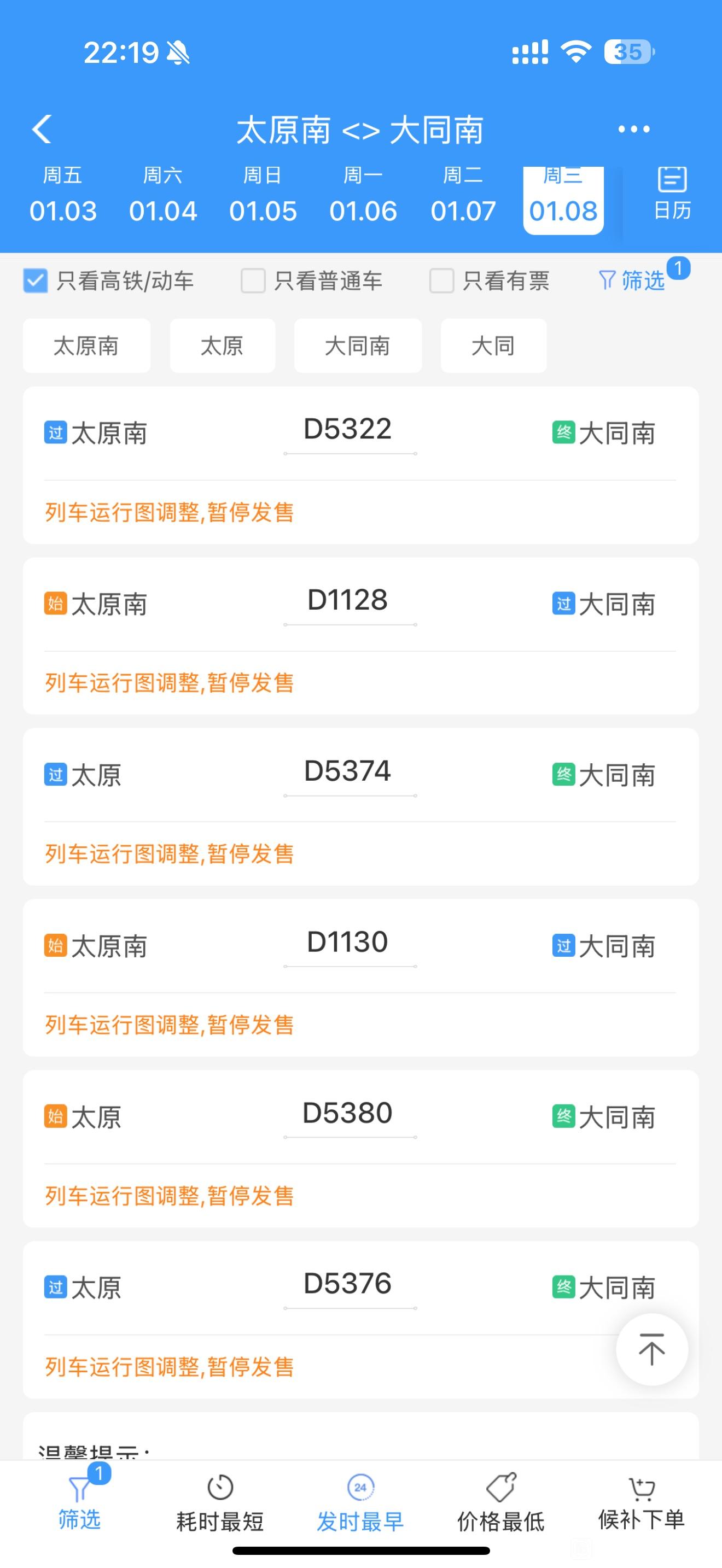Select date 01.07 周二
Viewport: 722px width, 1568px height.
click(x=463, y=195)
